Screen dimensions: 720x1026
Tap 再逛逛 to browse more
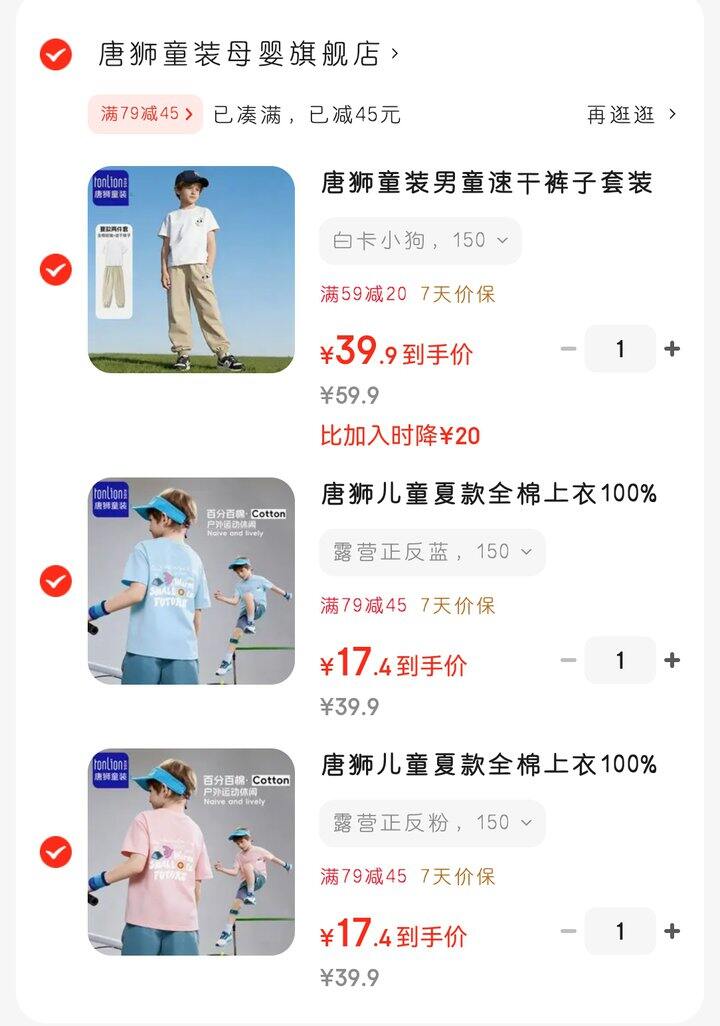[x=631, y=114]
